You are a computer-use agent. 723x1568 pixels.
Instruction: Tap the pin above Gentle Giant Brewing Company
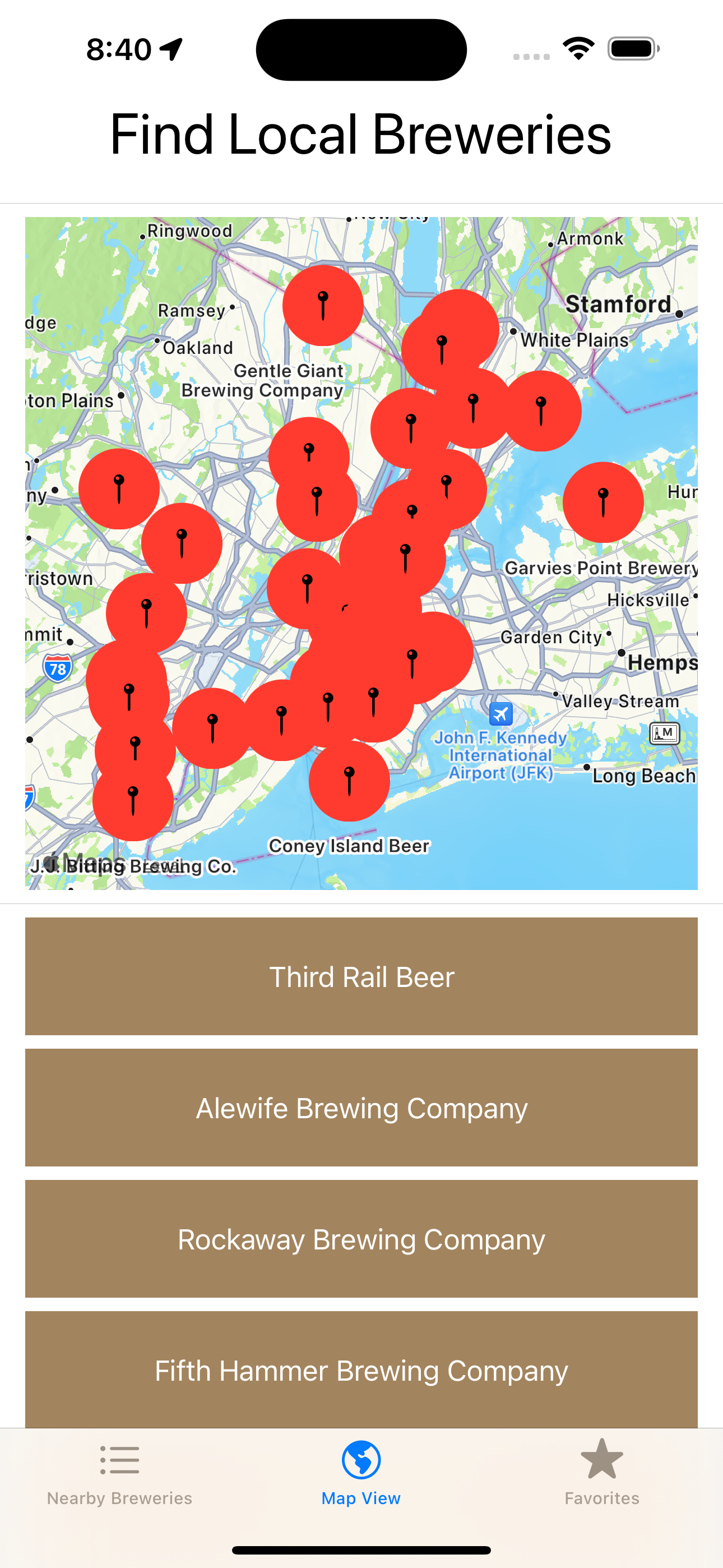pos(323,306)
